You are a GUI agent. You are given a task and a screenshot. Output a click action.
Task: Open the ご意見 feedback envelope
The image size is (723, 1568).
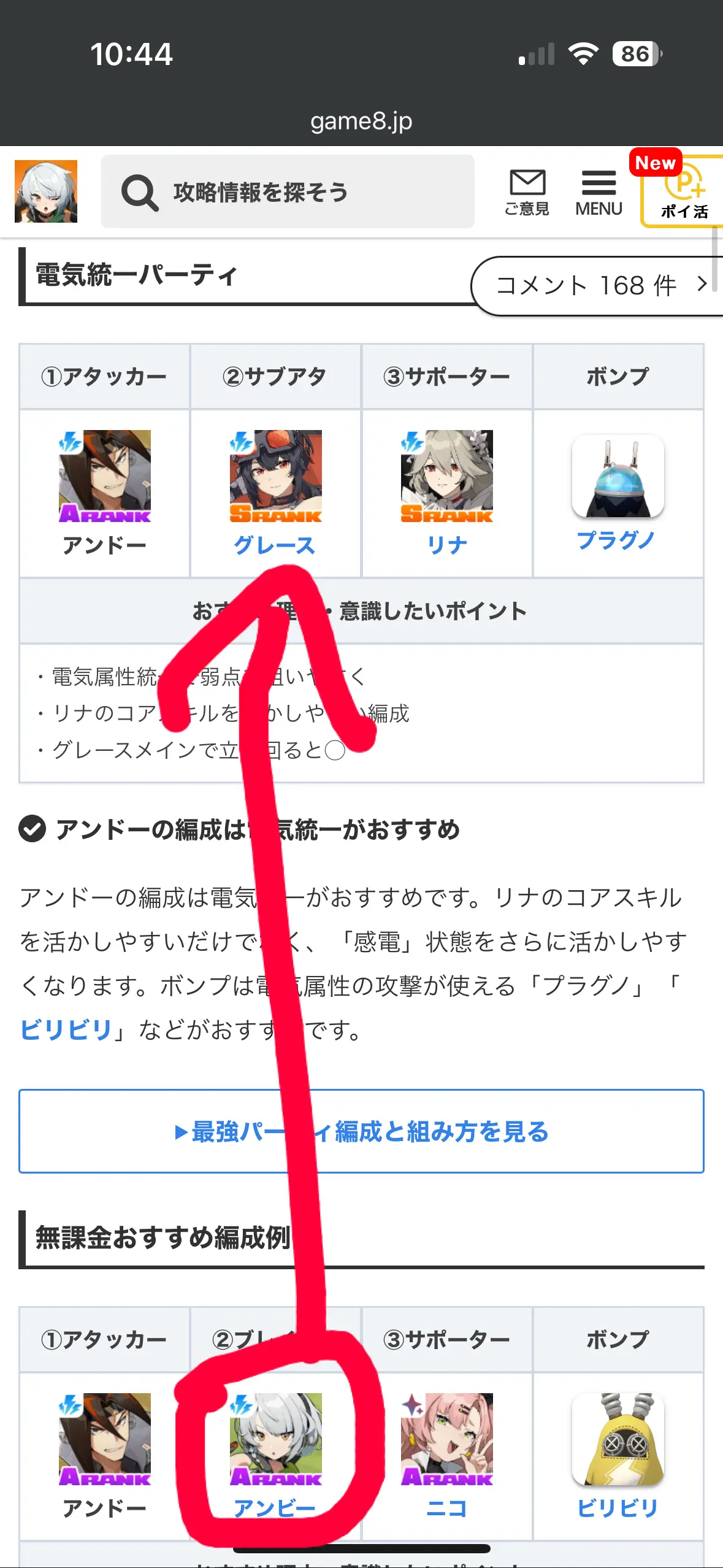click(x=527, y=193)
